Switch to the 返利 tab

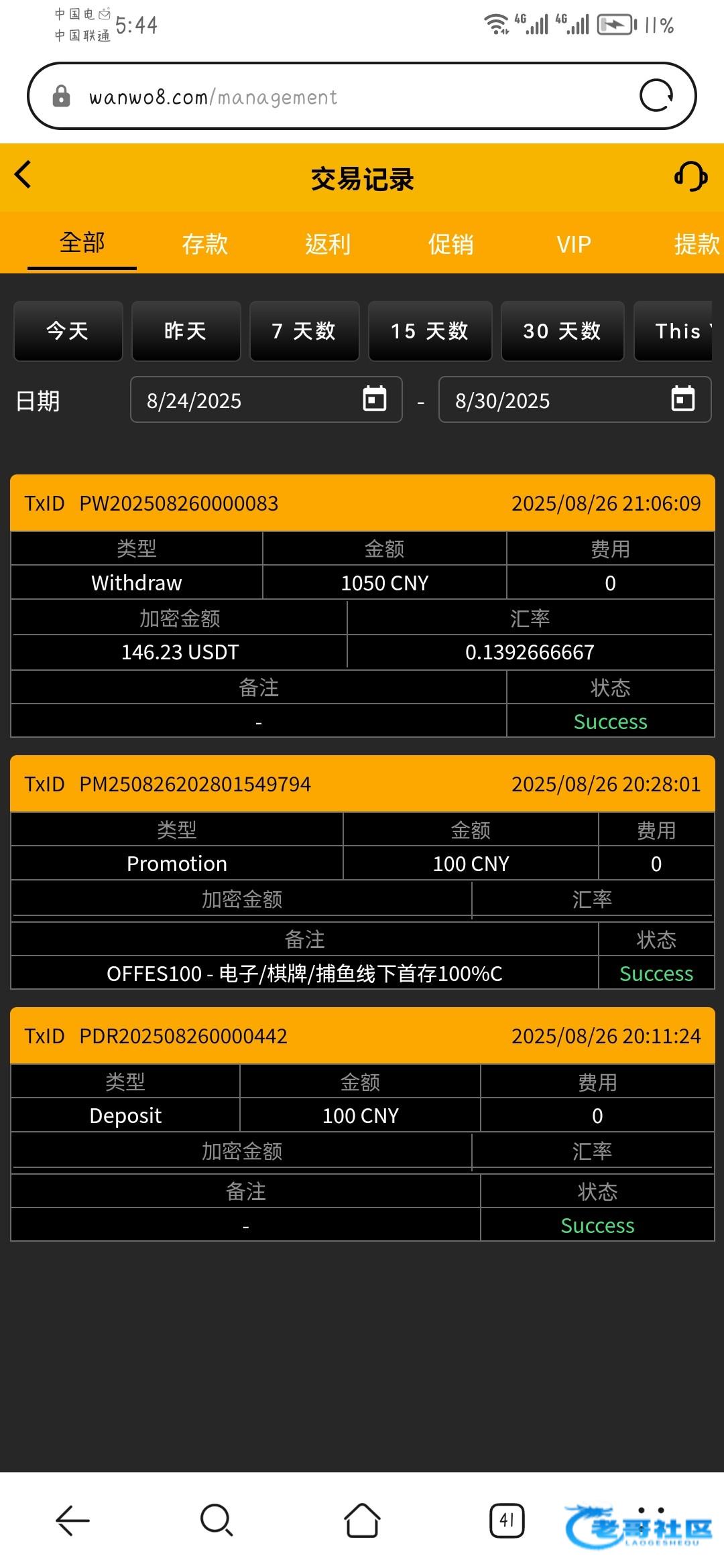(x=328, y=244)
